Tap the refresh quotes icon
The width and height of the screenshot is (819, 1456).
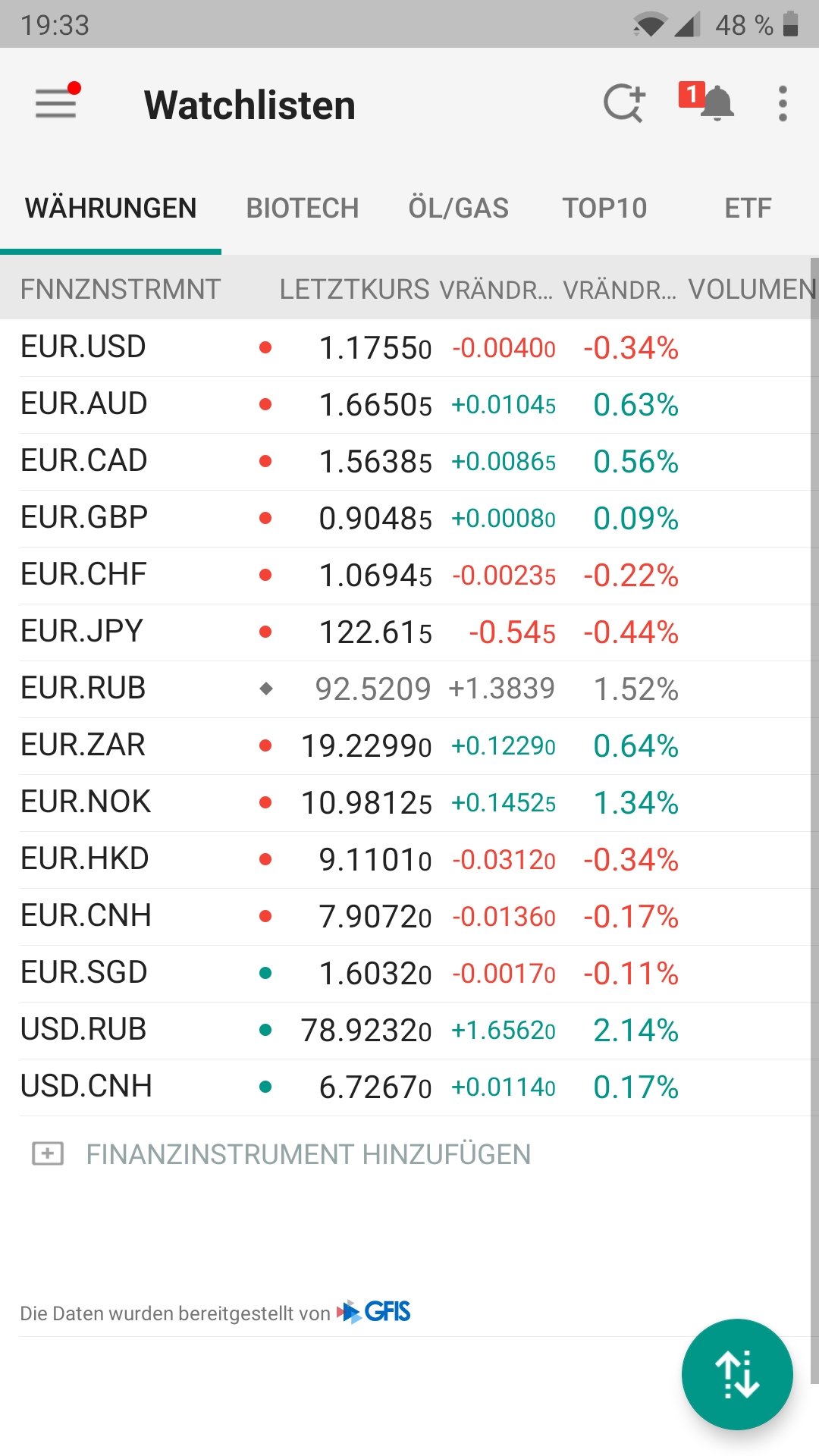point(623,103)
